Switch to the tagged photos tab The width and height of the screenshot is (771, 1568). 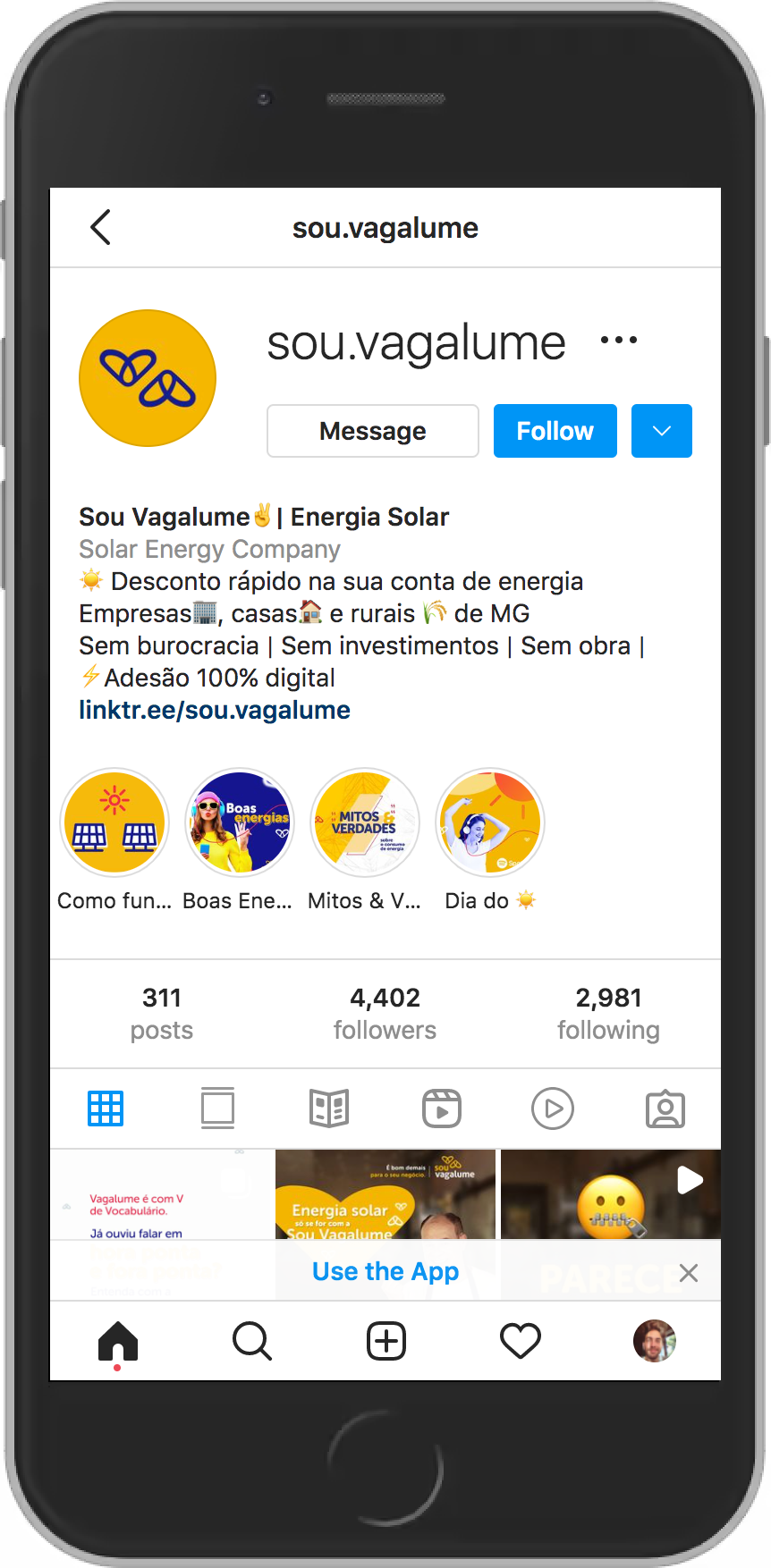pos(665,1109)
